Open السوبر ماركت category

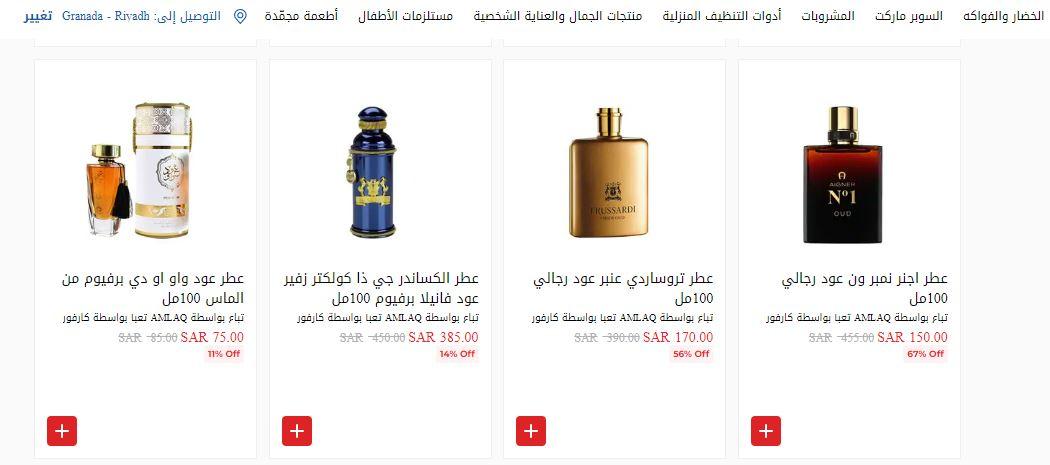908,17
